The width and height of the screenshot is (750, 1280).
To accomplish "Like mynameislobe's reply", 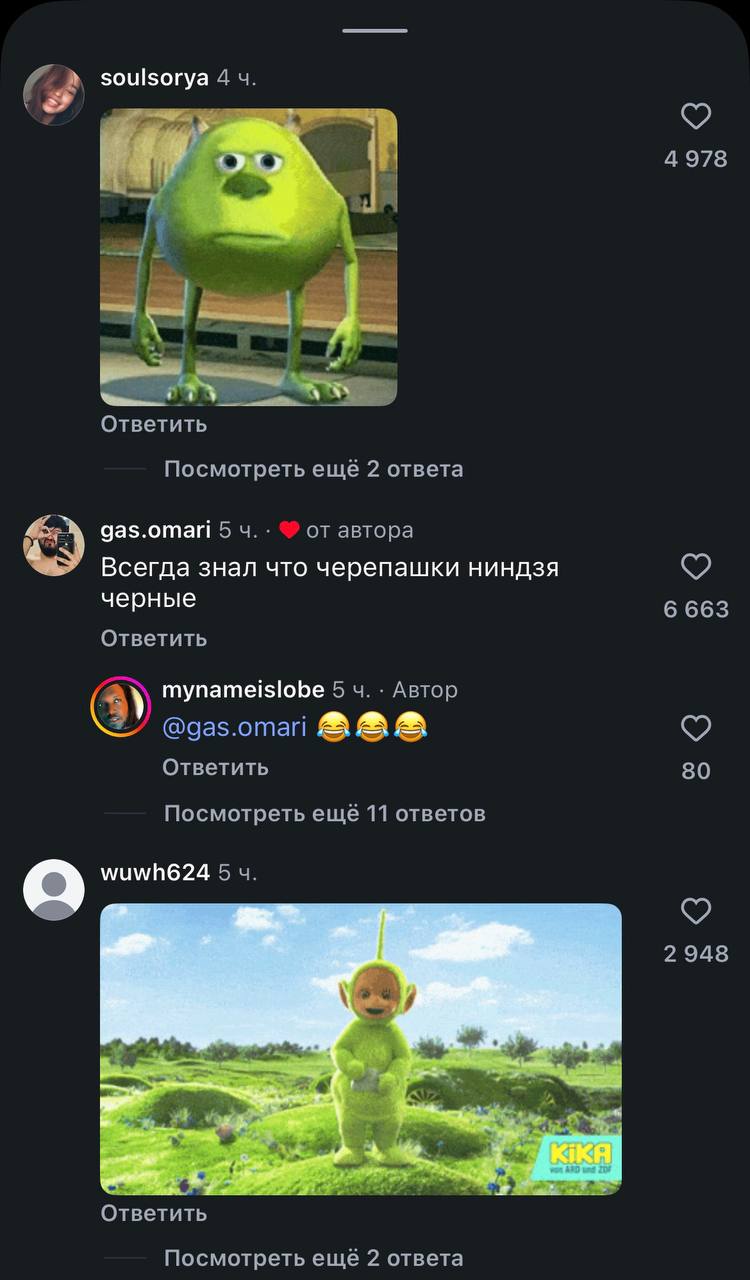I will pyautogui.click(x=696, y=729).
